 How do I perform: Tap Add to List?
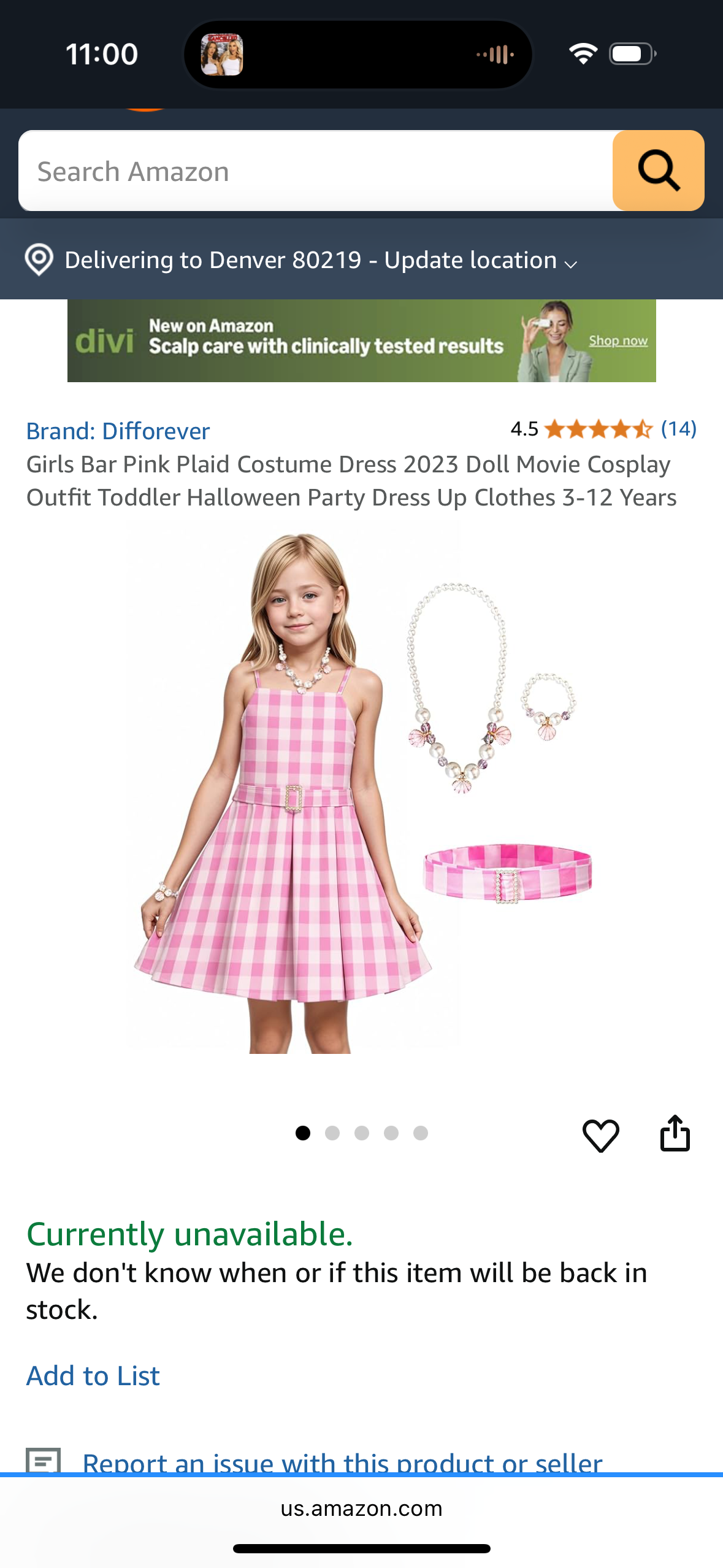(x=93, y=1376)
